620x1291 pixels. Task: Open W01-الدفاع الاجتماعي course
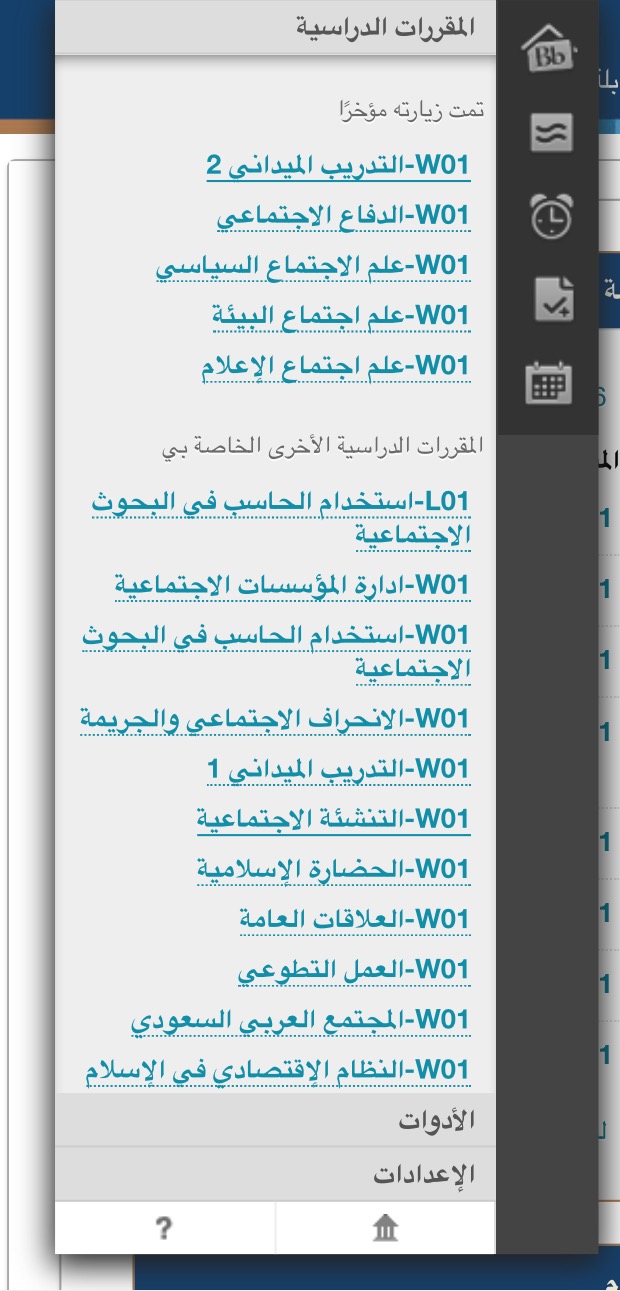[343, 216]
